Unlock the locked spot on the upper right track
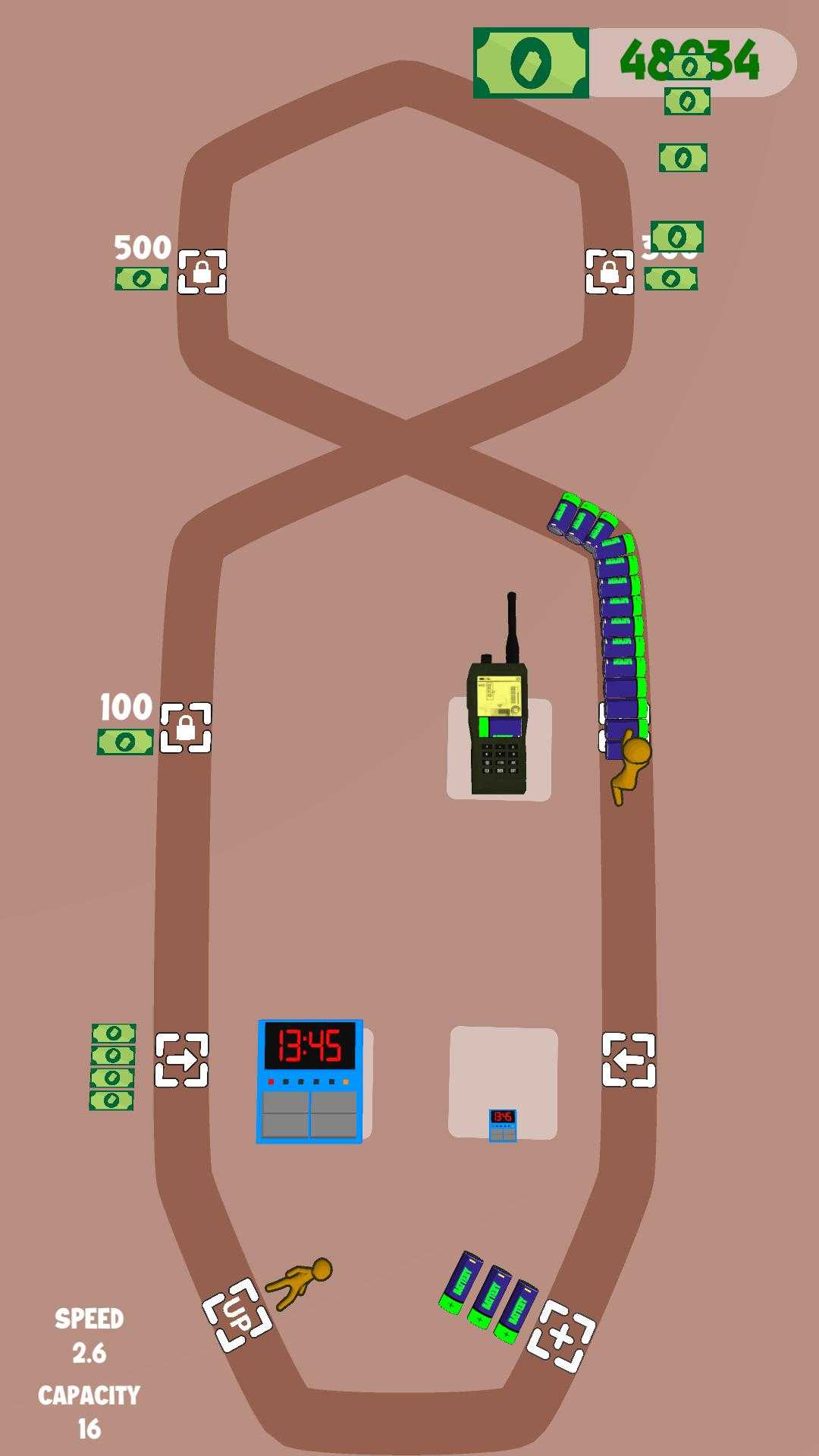The width and height of the screenshot is (819, 1456). (610, 271)
